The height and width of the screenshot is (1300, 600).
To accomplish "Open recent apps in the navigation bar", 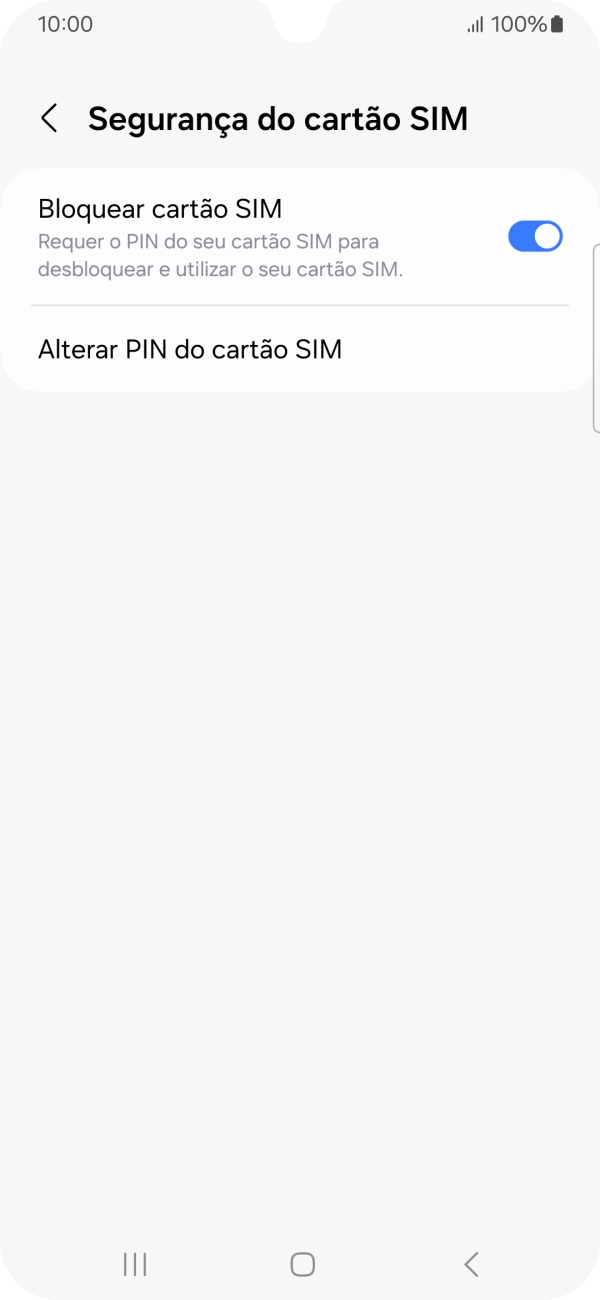I will point(135,1264).
